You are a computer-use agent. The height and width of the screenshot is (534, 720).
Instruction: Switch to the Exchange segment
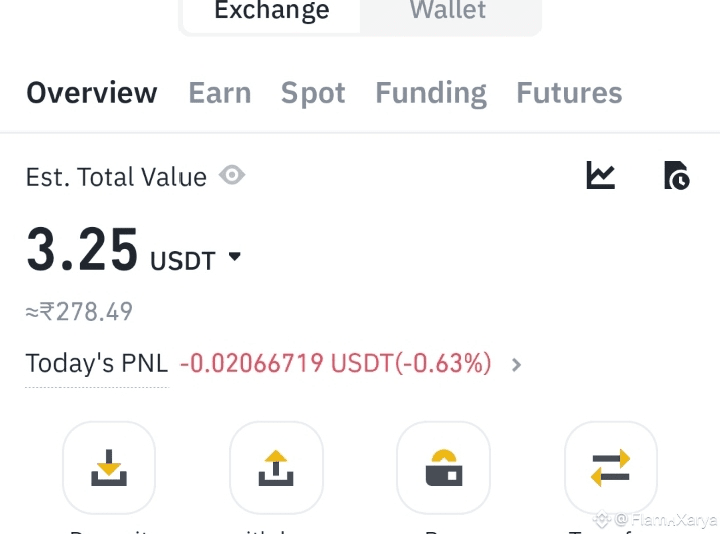272,14
